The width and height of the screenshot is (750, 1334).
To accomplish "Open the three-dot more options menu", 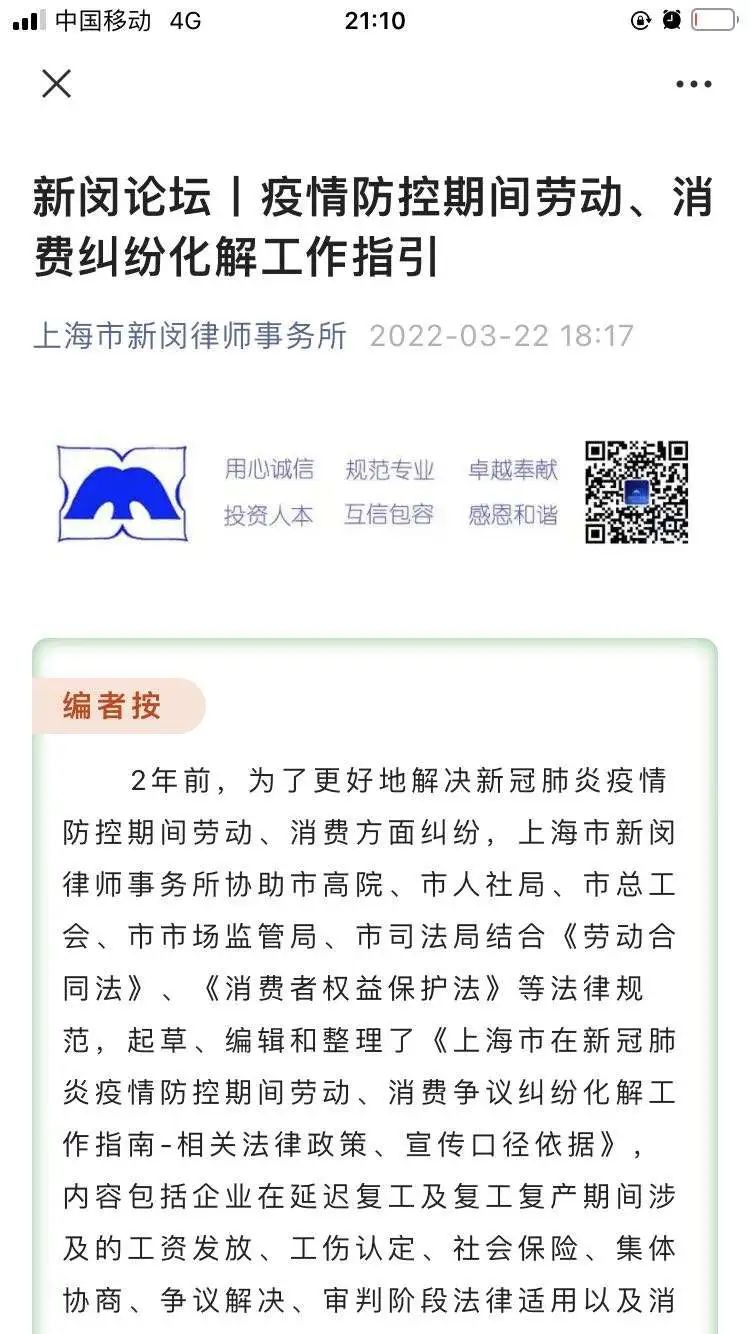I will [x=693, y=85].
